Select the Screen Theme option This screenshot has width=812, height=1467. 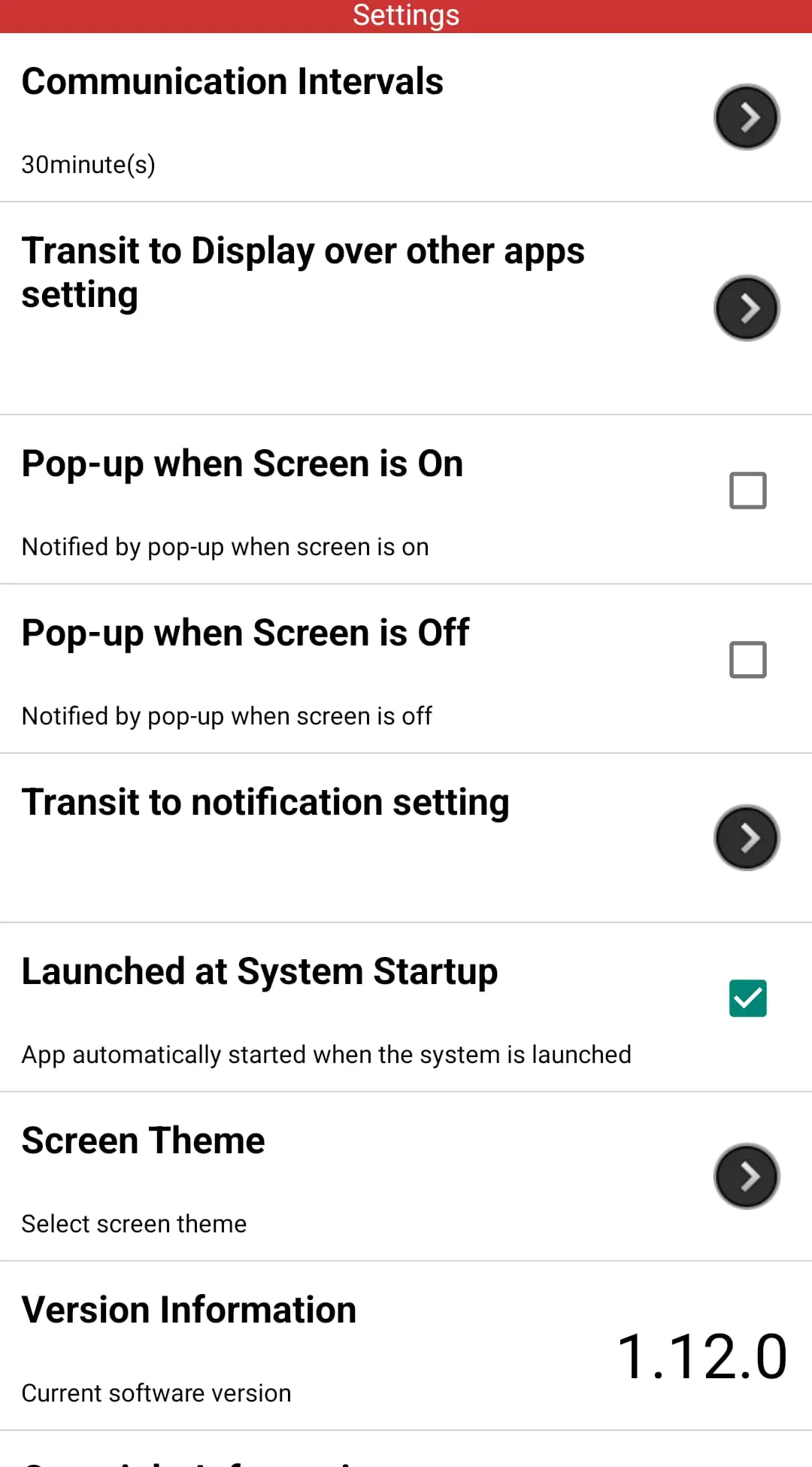[x=746, y=1177]
